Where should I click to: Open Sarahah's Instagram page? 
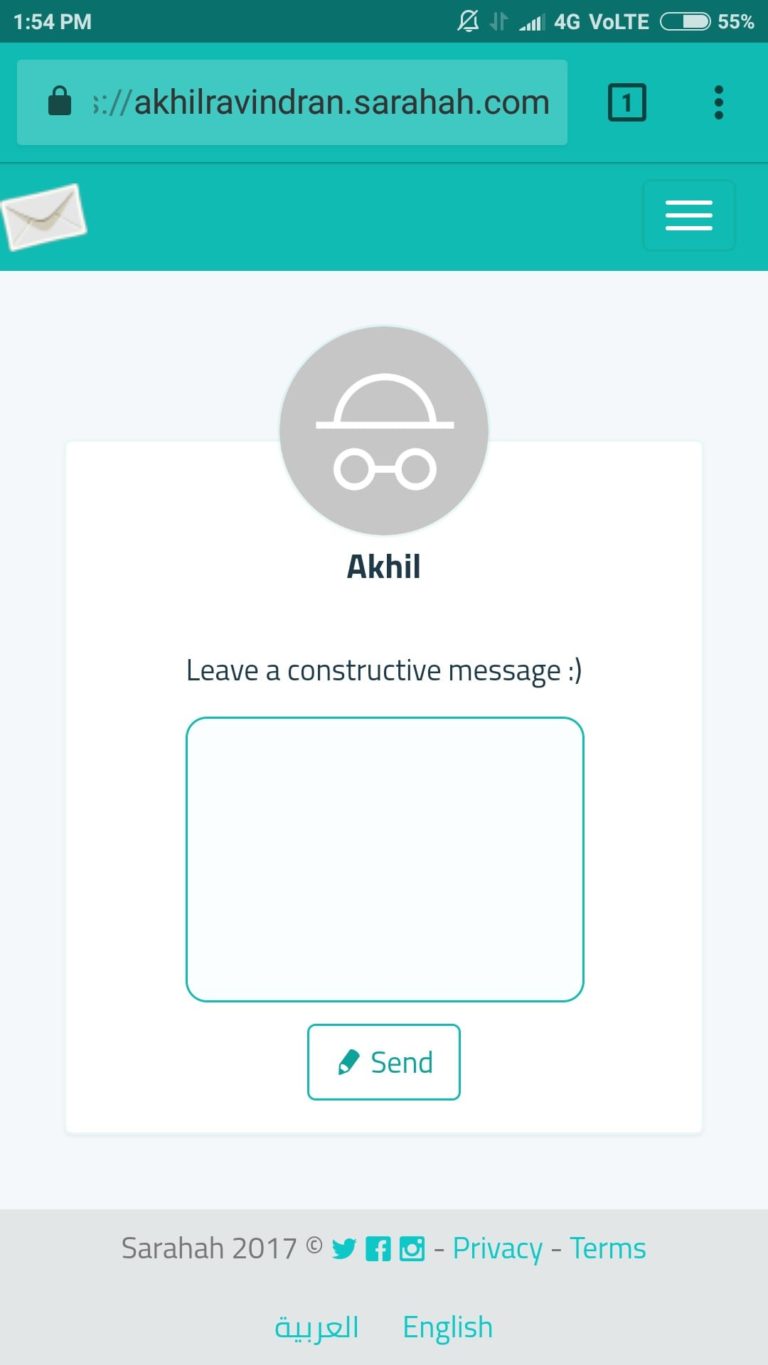[x=412, y=1249]
